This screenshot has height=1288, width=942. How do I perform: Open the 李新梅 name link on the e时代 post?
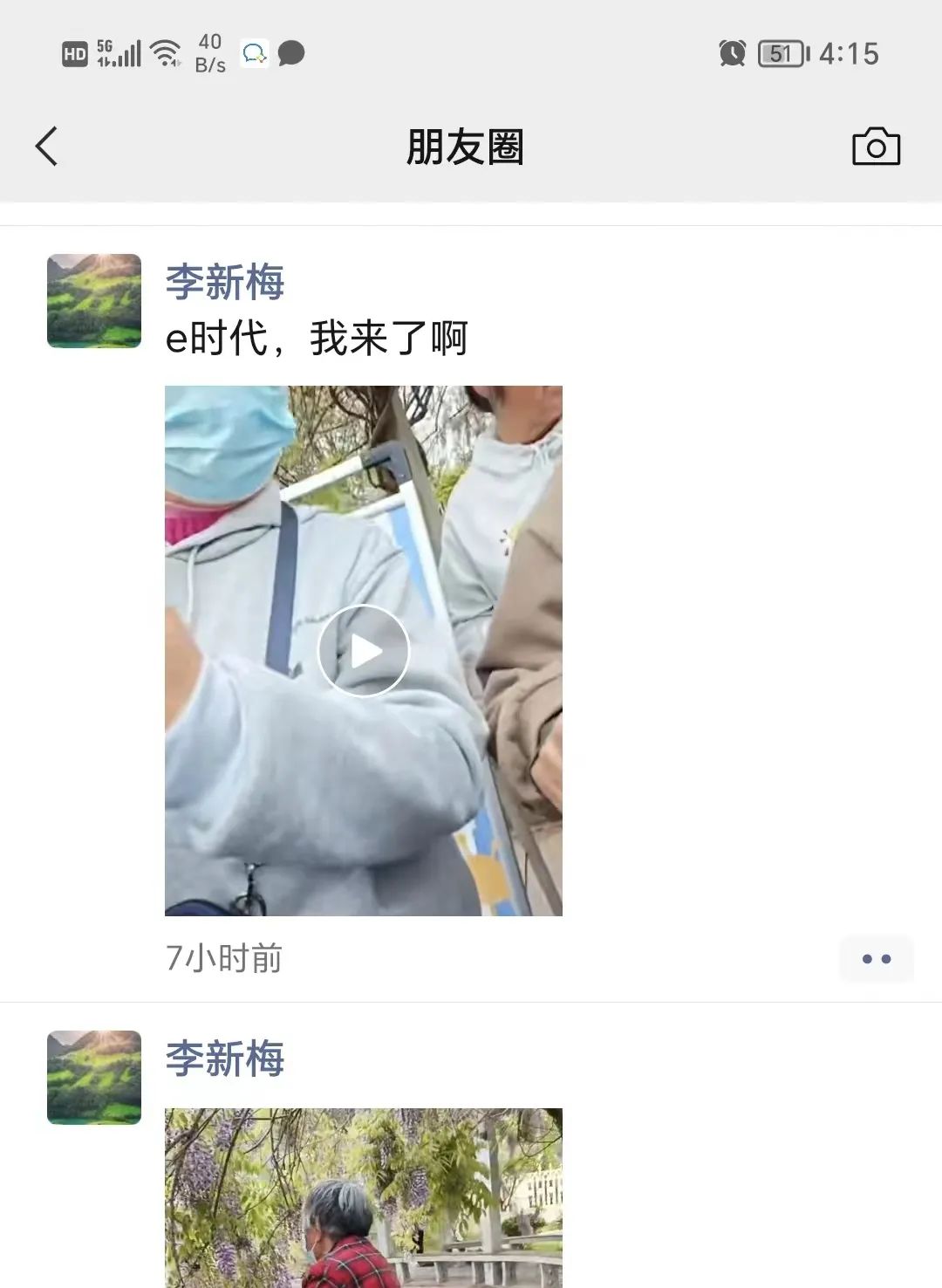coord(225,283)
